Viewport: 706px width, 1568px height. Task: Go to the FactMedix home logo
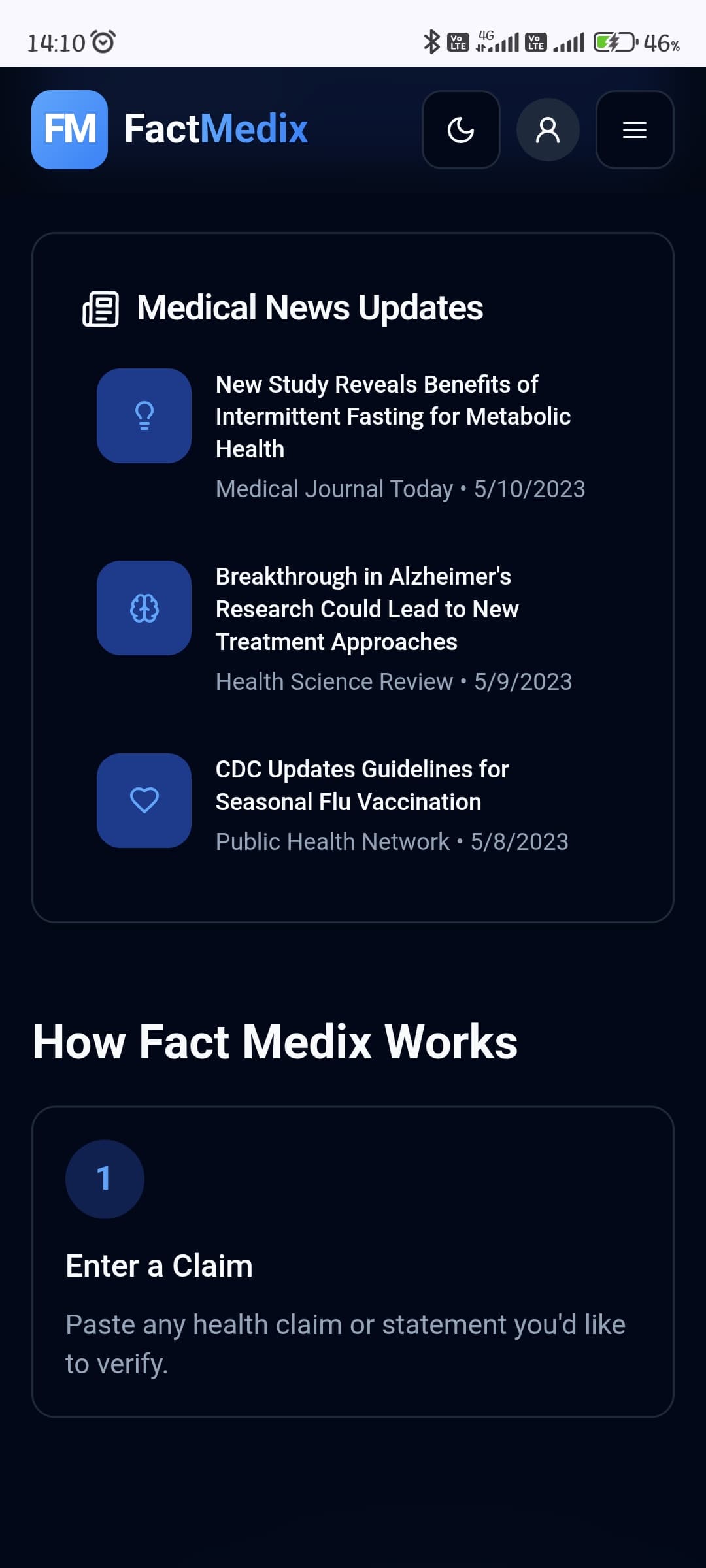pyautogui.click(x=170, y=129)
